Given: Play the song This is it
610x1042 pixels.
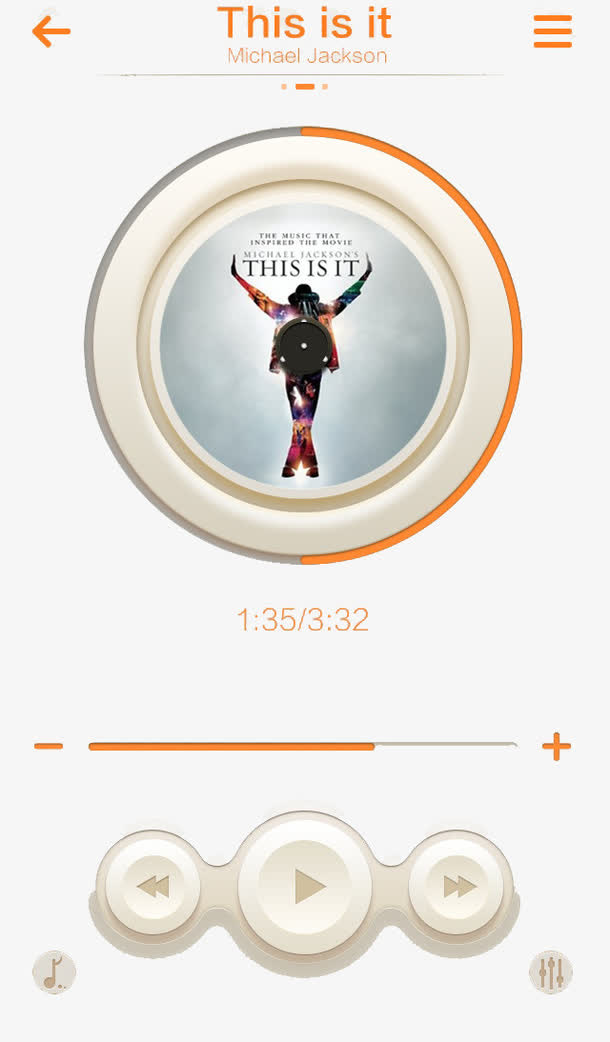Looking at the screenshot, I should pyautogui.click(x=304, y=884).
